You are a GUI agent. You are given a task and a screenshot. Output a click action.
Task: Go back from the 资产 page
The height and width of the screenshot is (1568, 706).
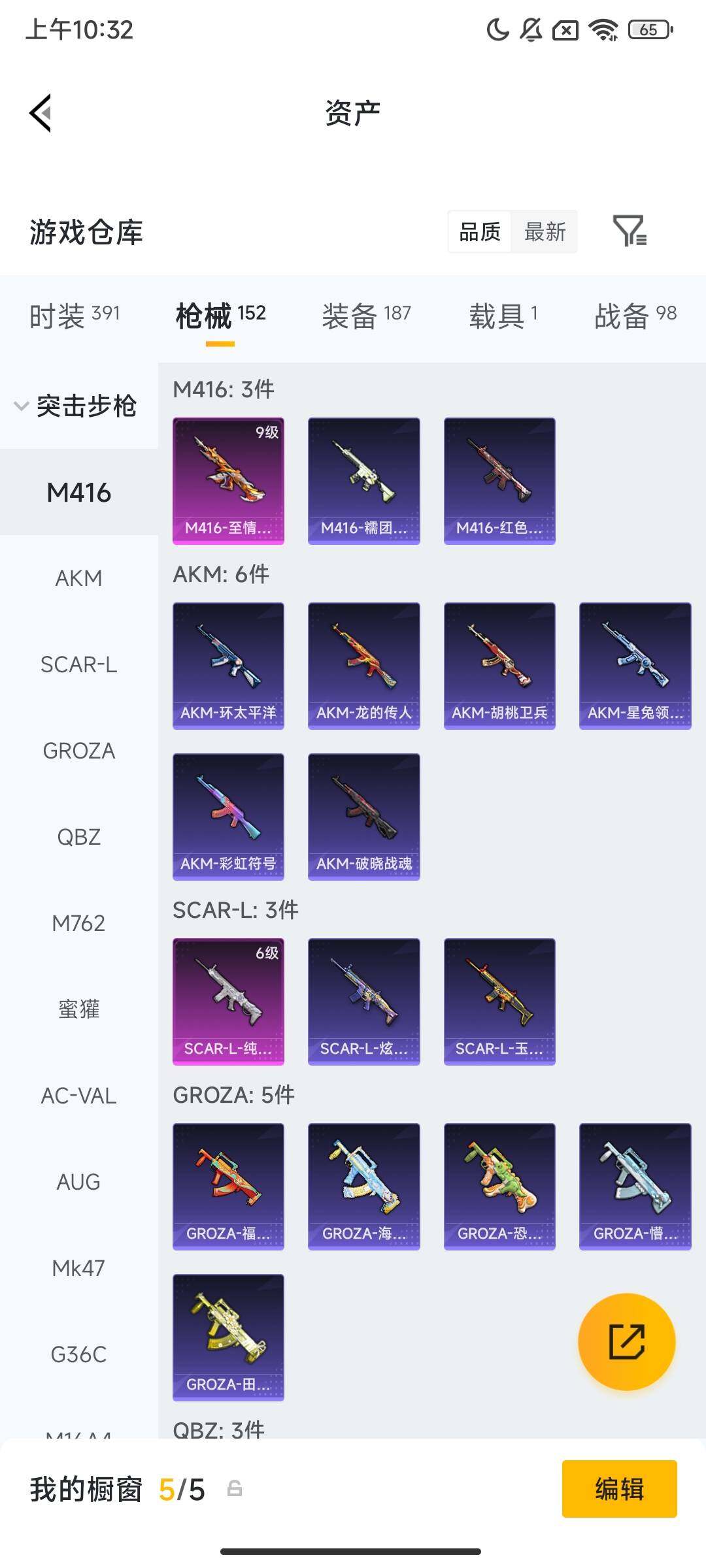pyautogui.click(x=41, y=113)
